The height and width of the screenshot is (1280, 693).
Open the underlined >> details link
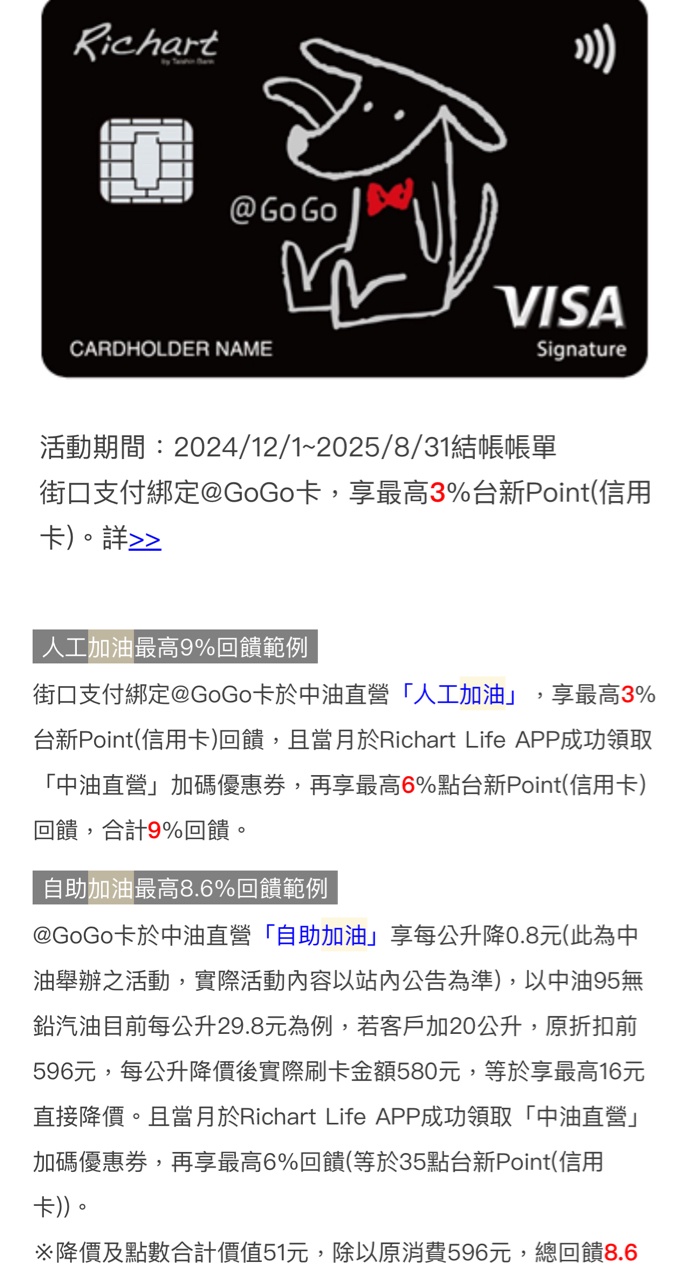pyautogui.click(x=145, y=540)
